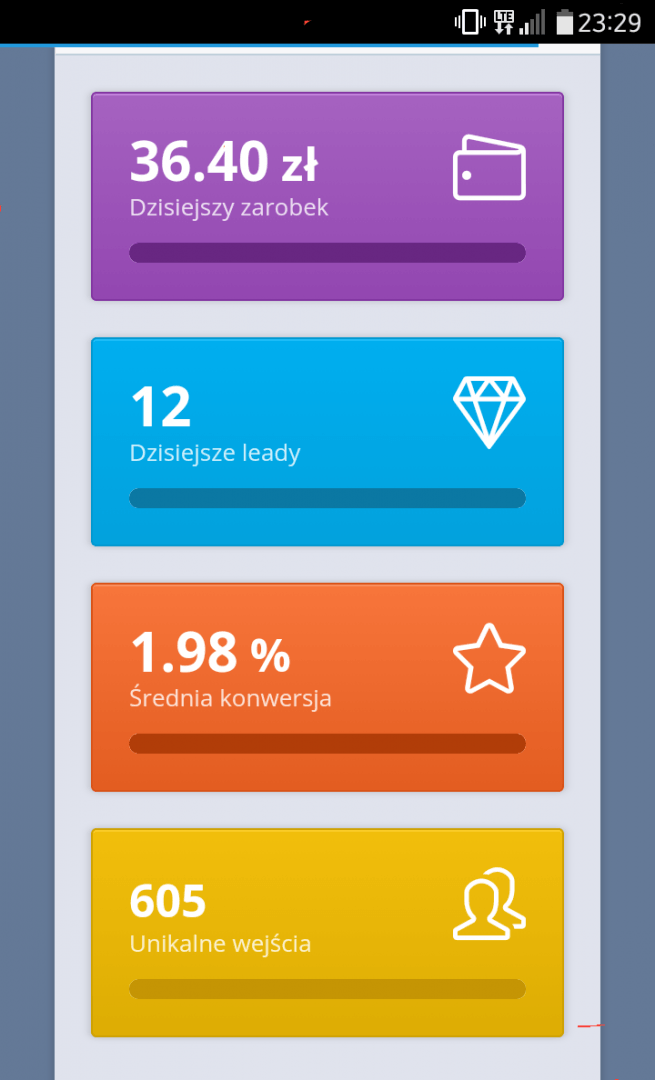Open the Średnia konwersja card
The width and height of the screenshot is (655, 1080).
coord(327,687)
